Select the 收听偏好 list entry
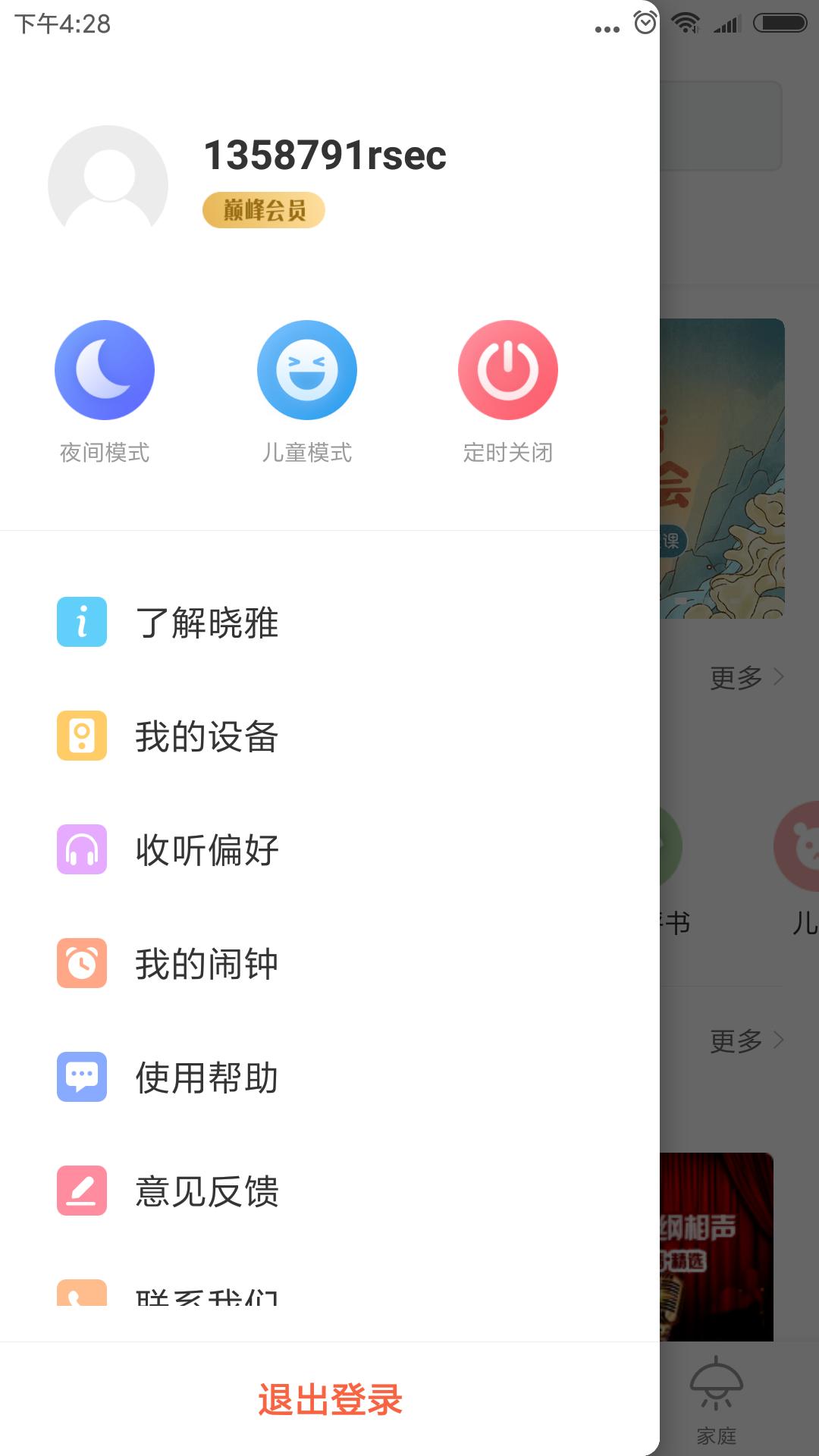The image size is (819, 1456). (x=206, y=849)
